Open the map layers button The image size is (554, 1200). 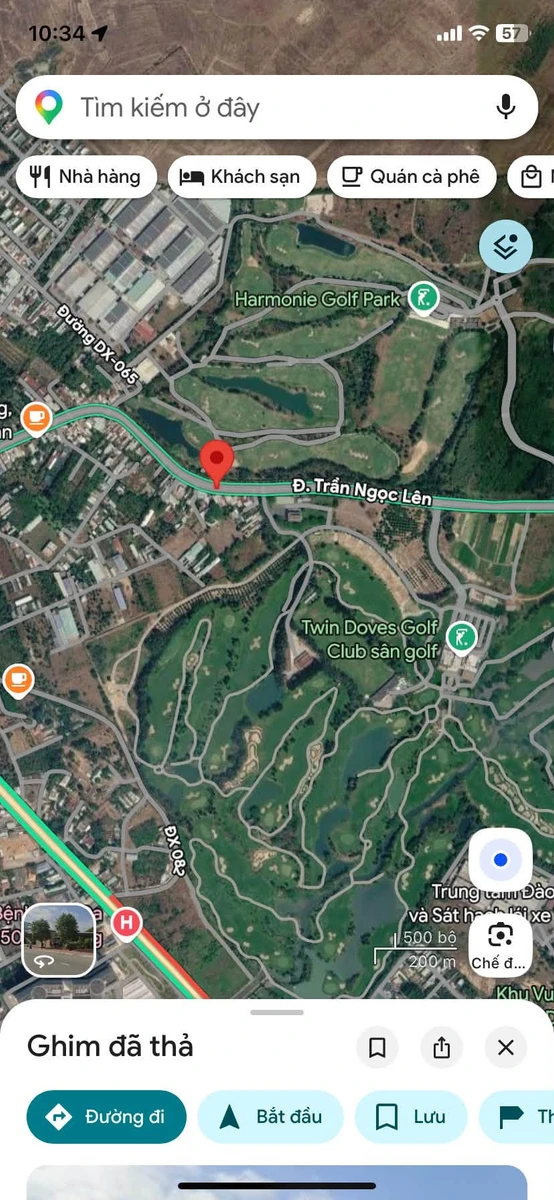505,247
